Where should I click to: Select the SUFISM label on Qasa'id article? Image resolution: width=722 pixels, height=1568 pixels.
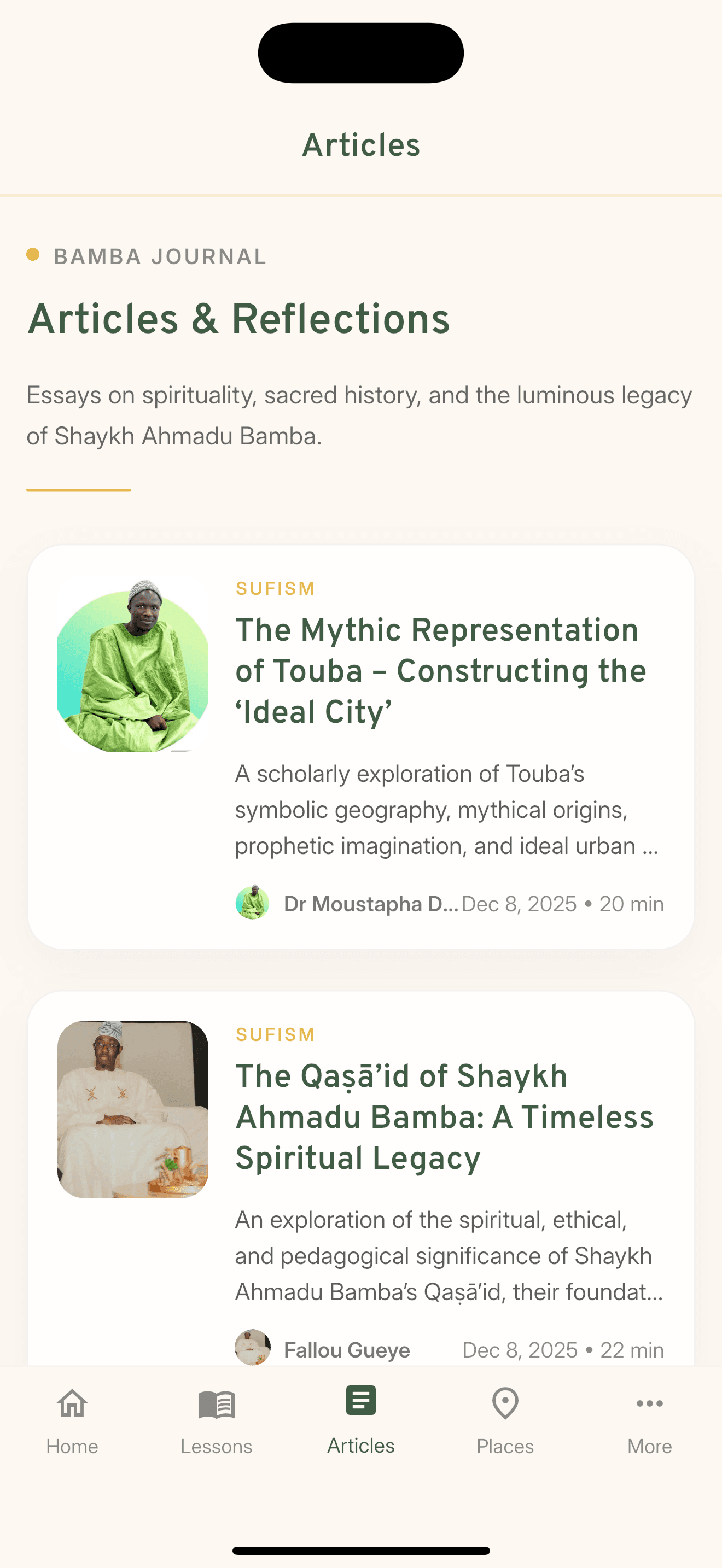[275, 1034]
